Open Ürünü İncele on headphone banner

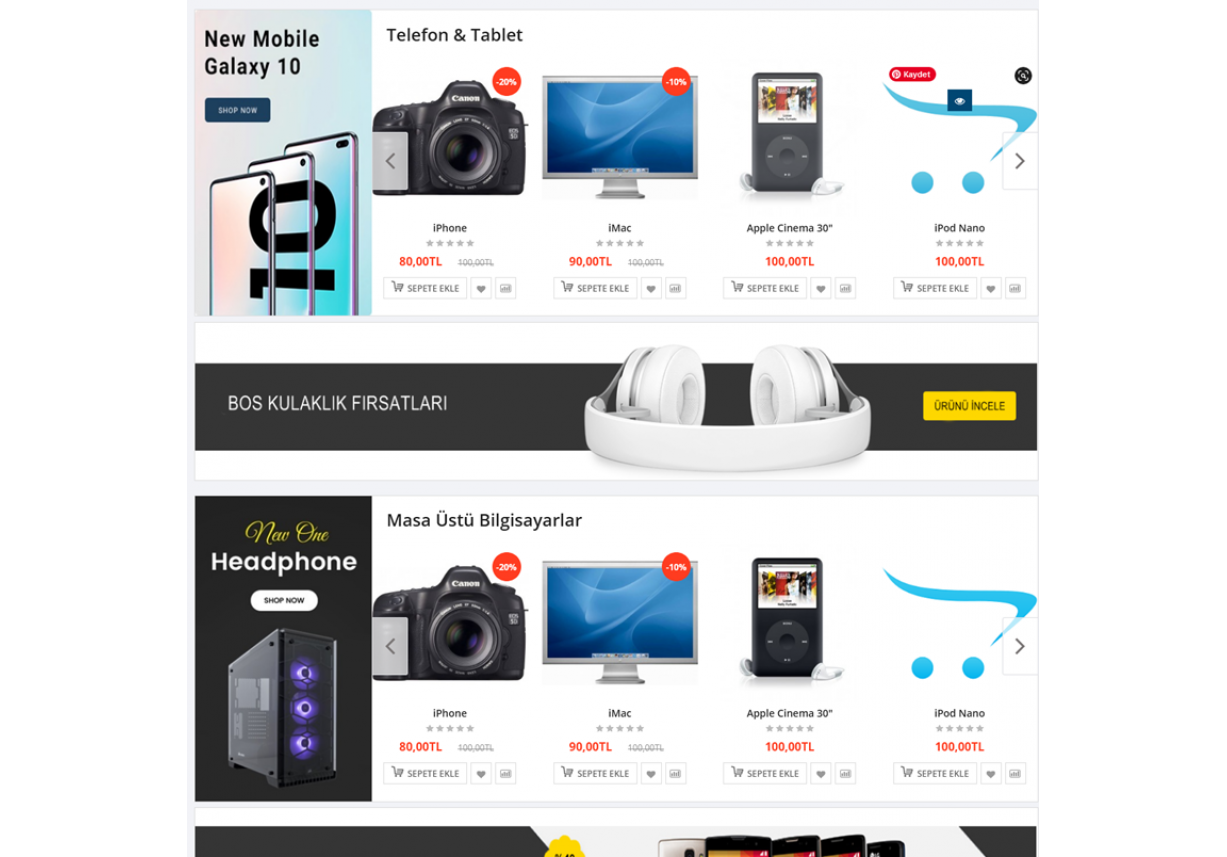coord(968,406)
